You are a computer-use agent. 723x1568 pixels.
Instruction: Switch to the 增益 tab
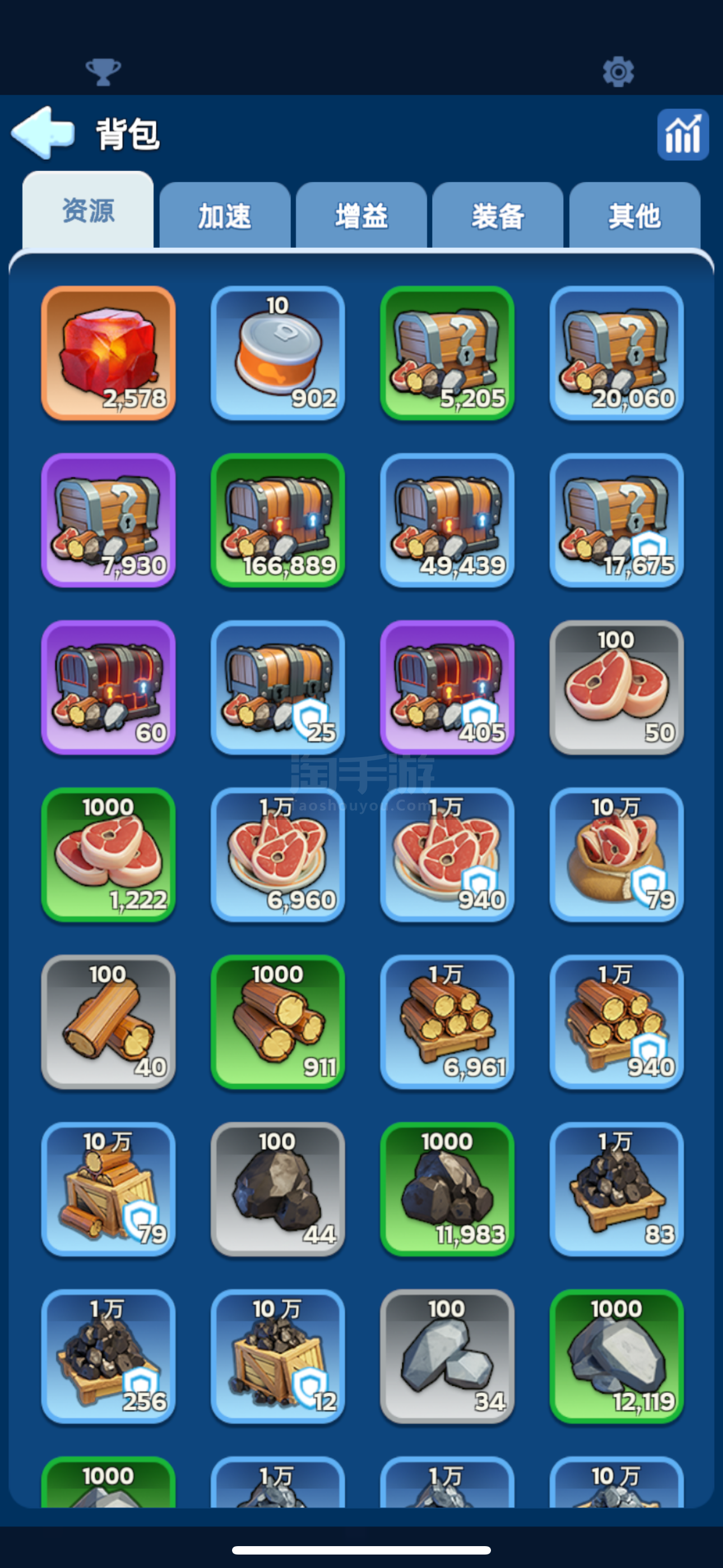[x=361, y=215]
